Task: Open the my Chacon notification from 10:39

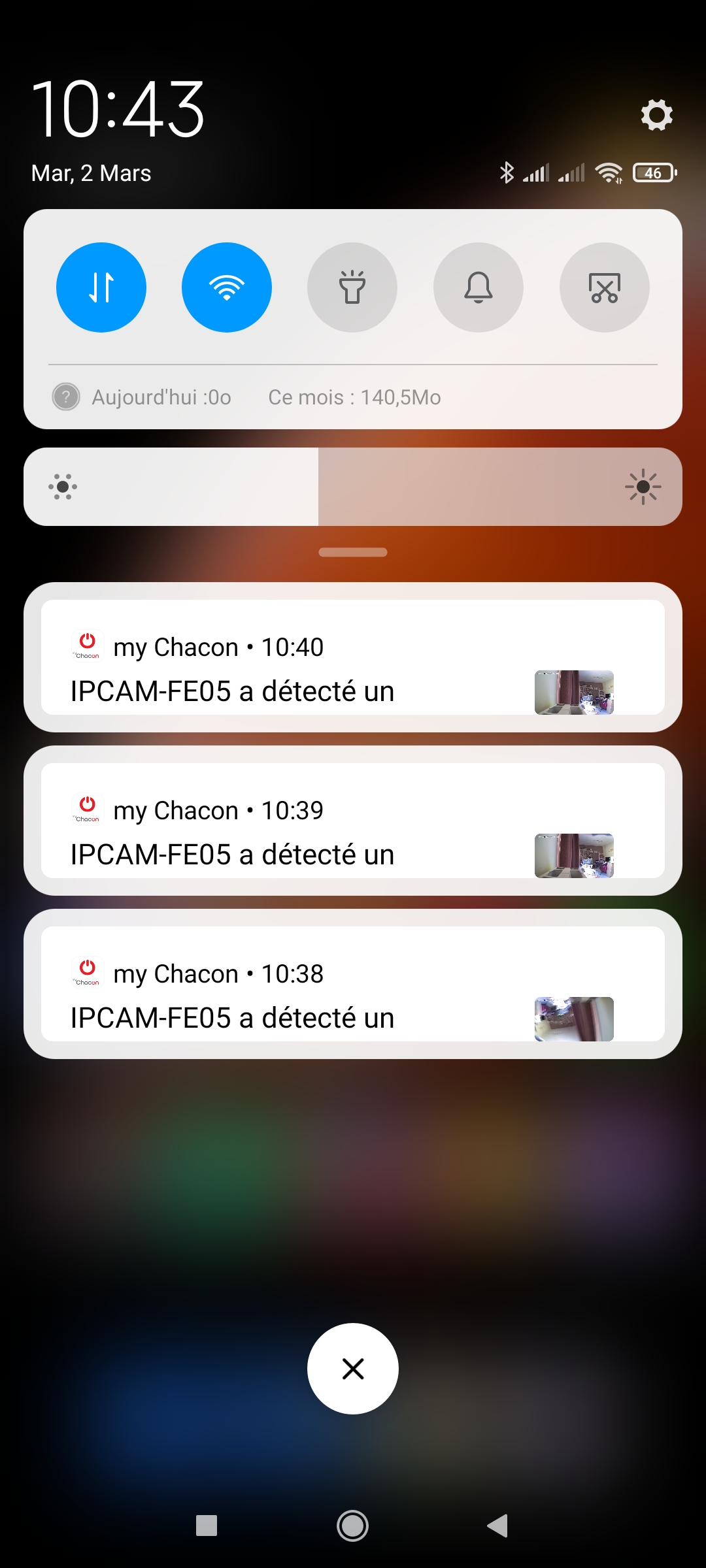Action: 353,821
